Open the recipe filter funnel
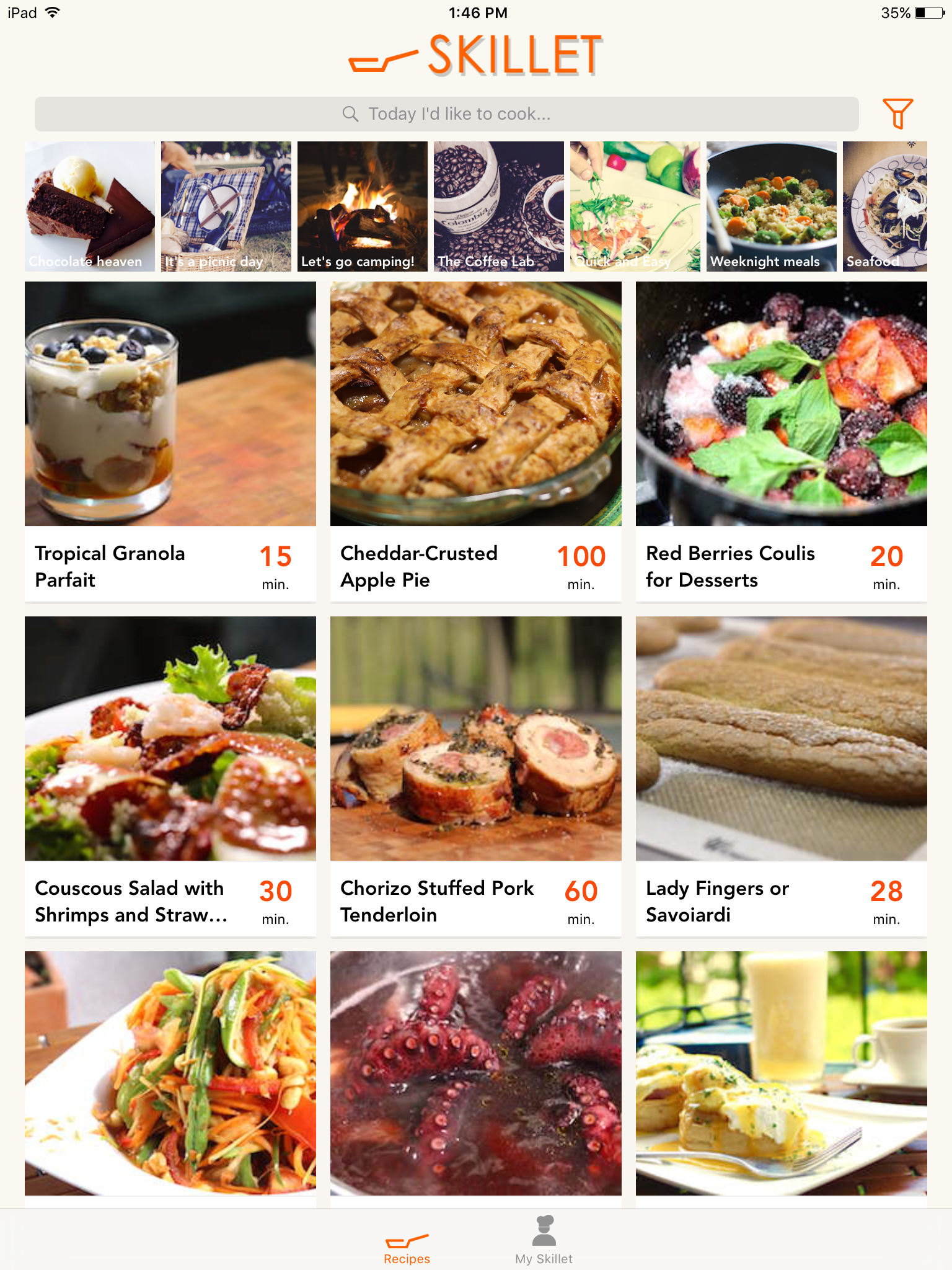The width and height of the screenshot is (952, 1270). pyautogui.click(x=897, y=113)
